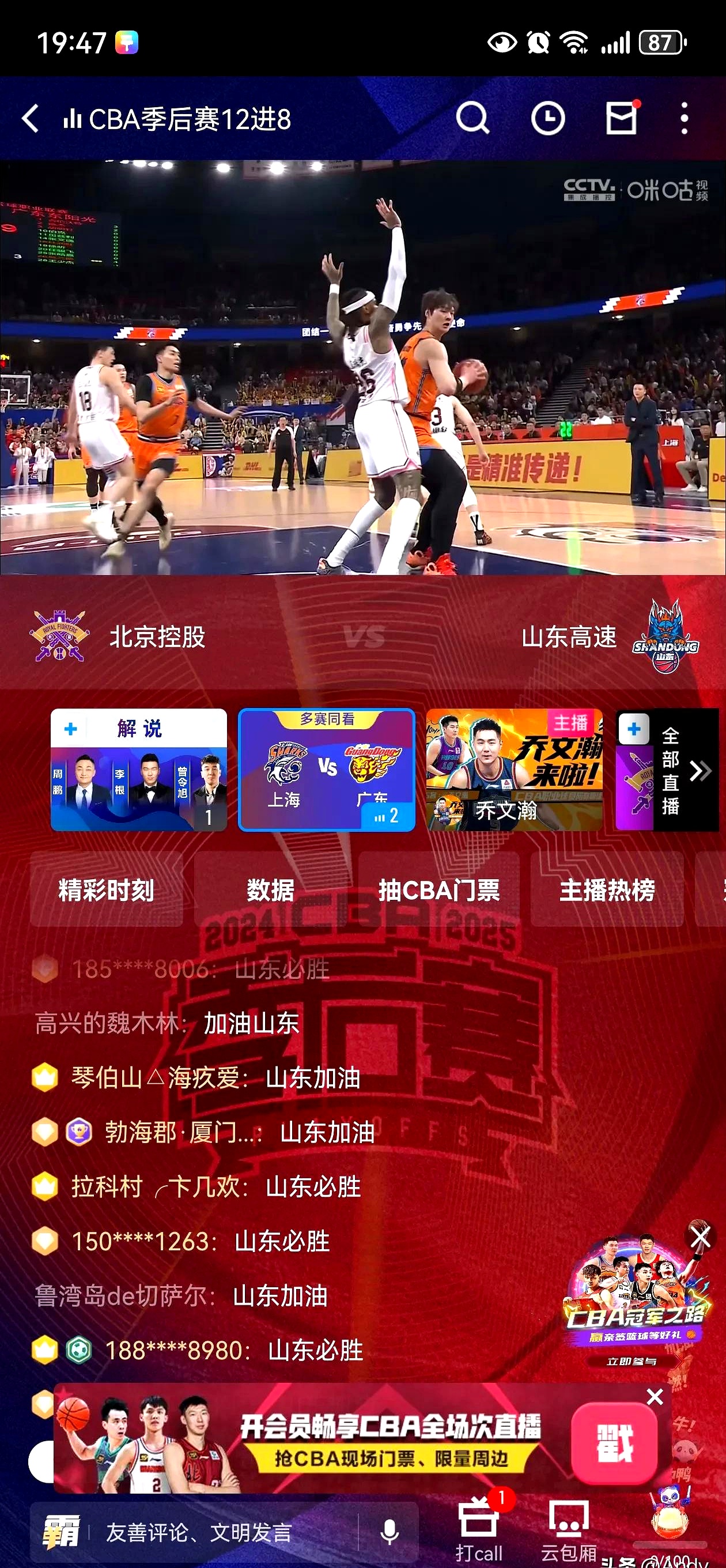726x1568 pixels.
Task: Open 主播热榜 tab
Action: click(607, 890)
